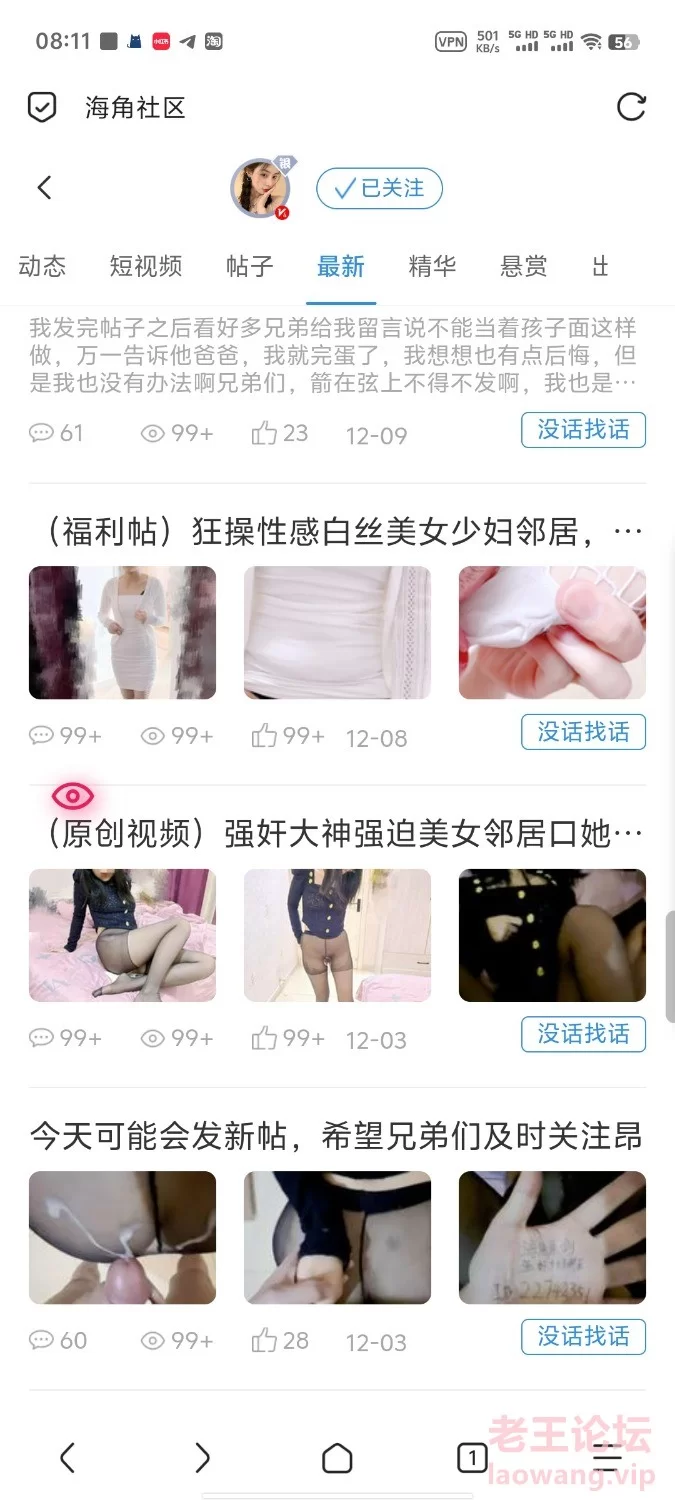Switch to the 短视频 tab
The width and height of the screenshot is (675, 1500).
[x=146, y=266]
